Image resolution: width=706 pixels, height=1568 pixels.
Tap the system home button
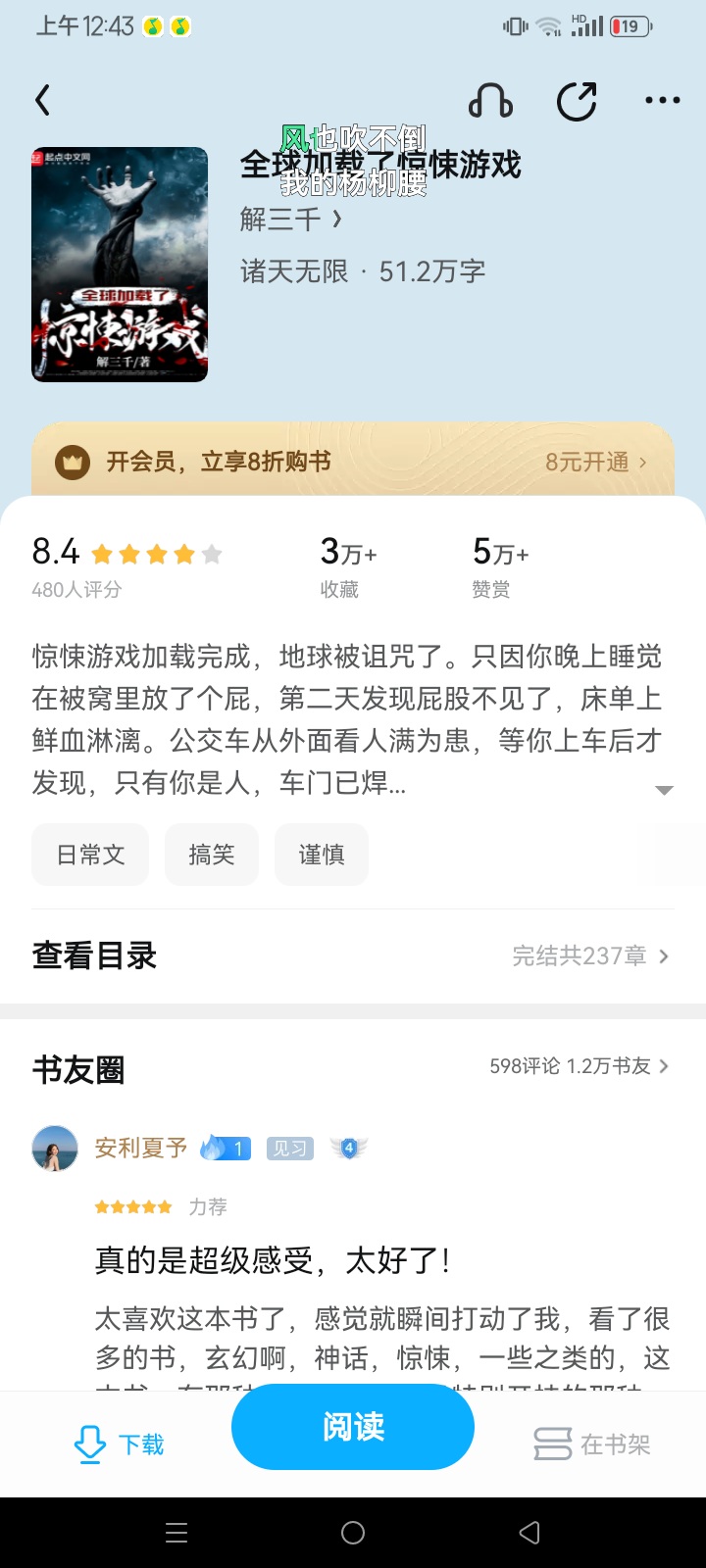click(x=353, y=1533)
